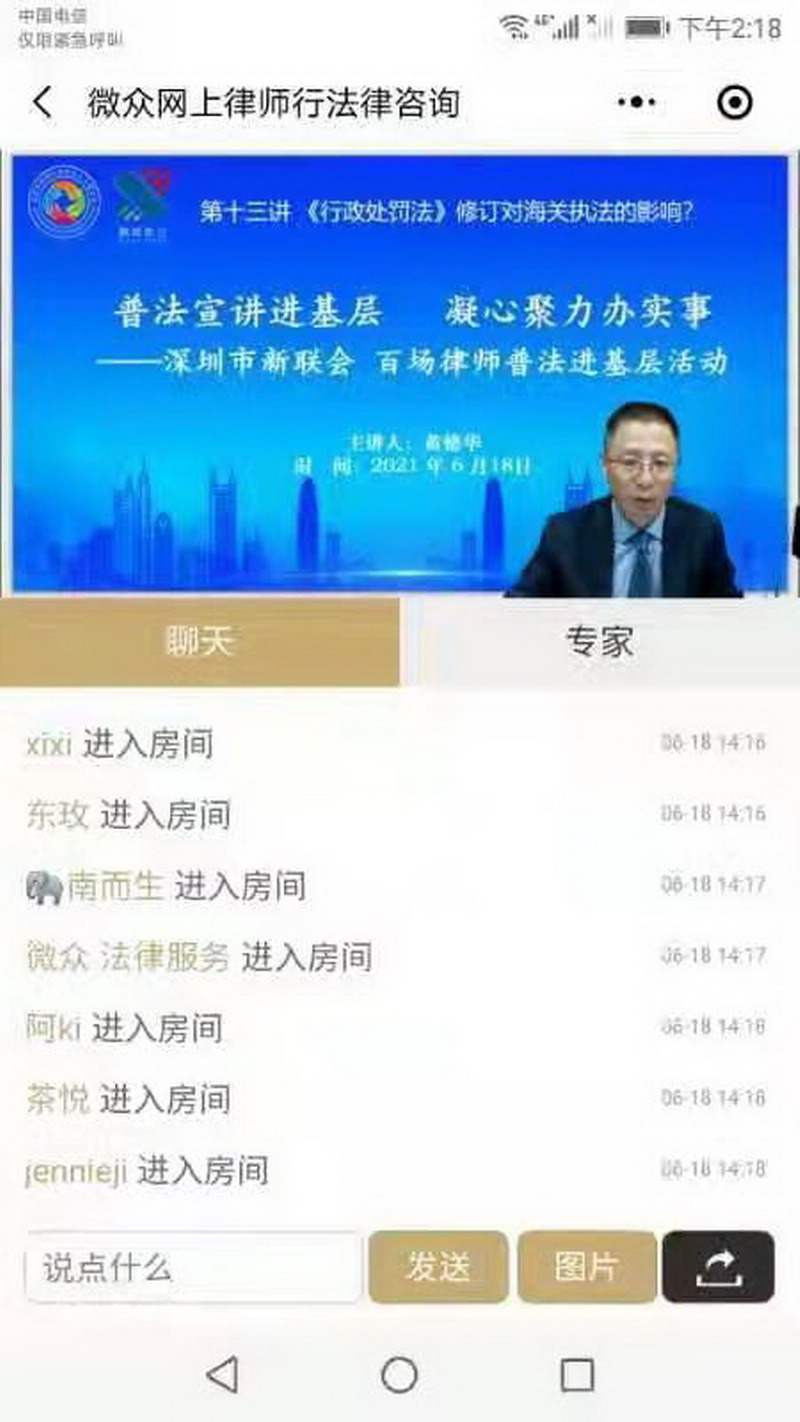Tap the system back button

click(x=222, y=1375)
